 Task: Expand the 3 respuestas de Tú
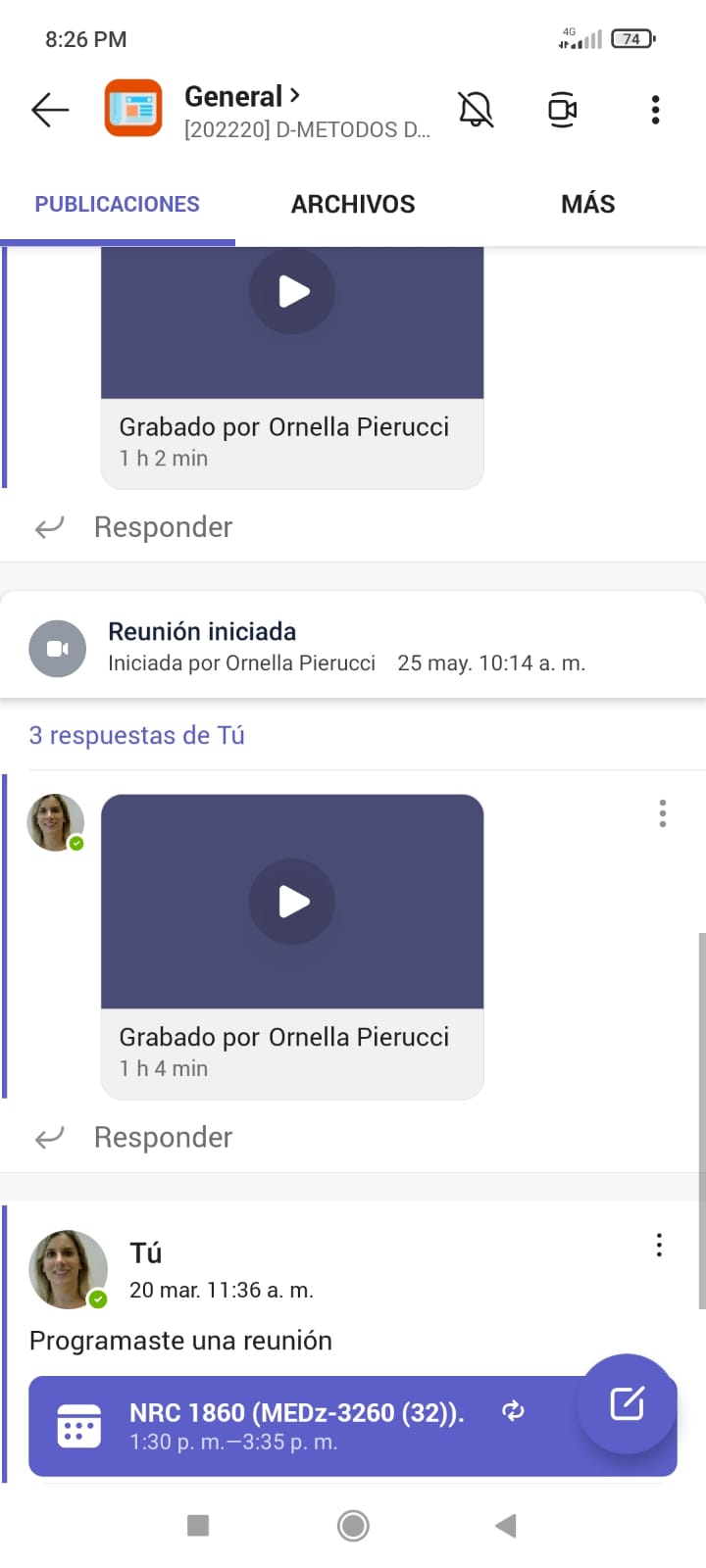click(136, 735)
